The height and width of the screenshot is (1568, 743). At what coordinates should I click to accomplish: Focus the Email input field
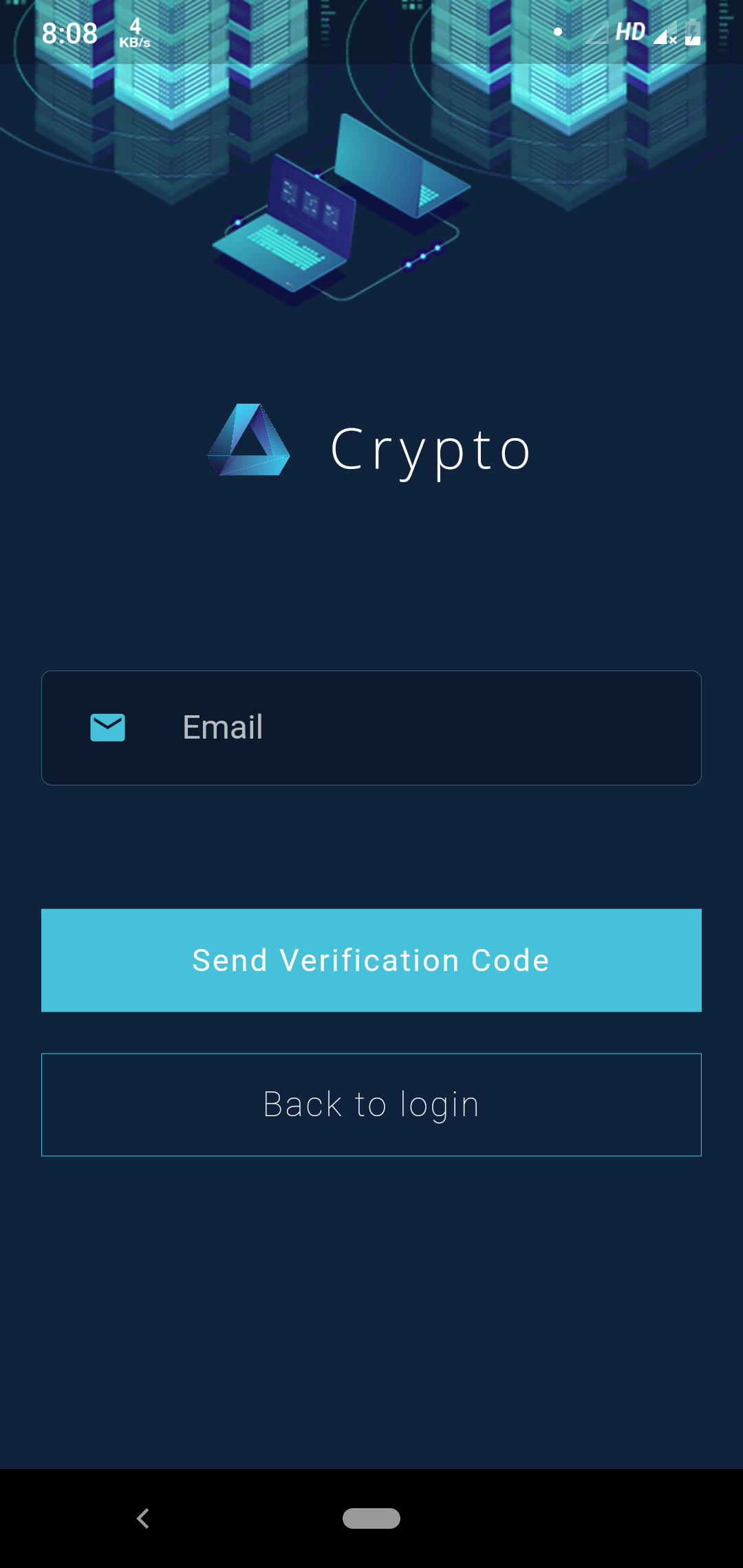413,728
